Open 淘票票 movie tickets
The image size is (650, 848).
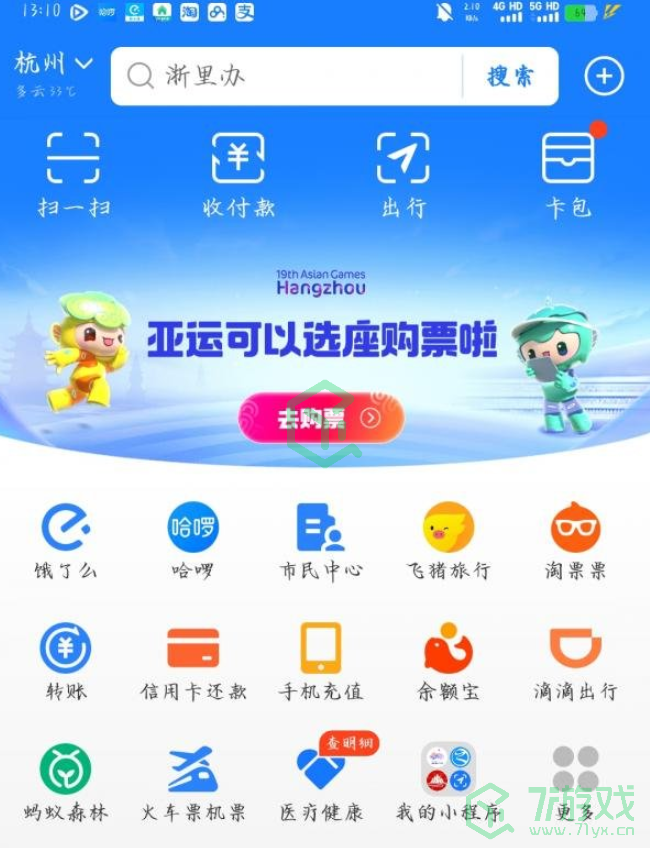click(575, 541)
